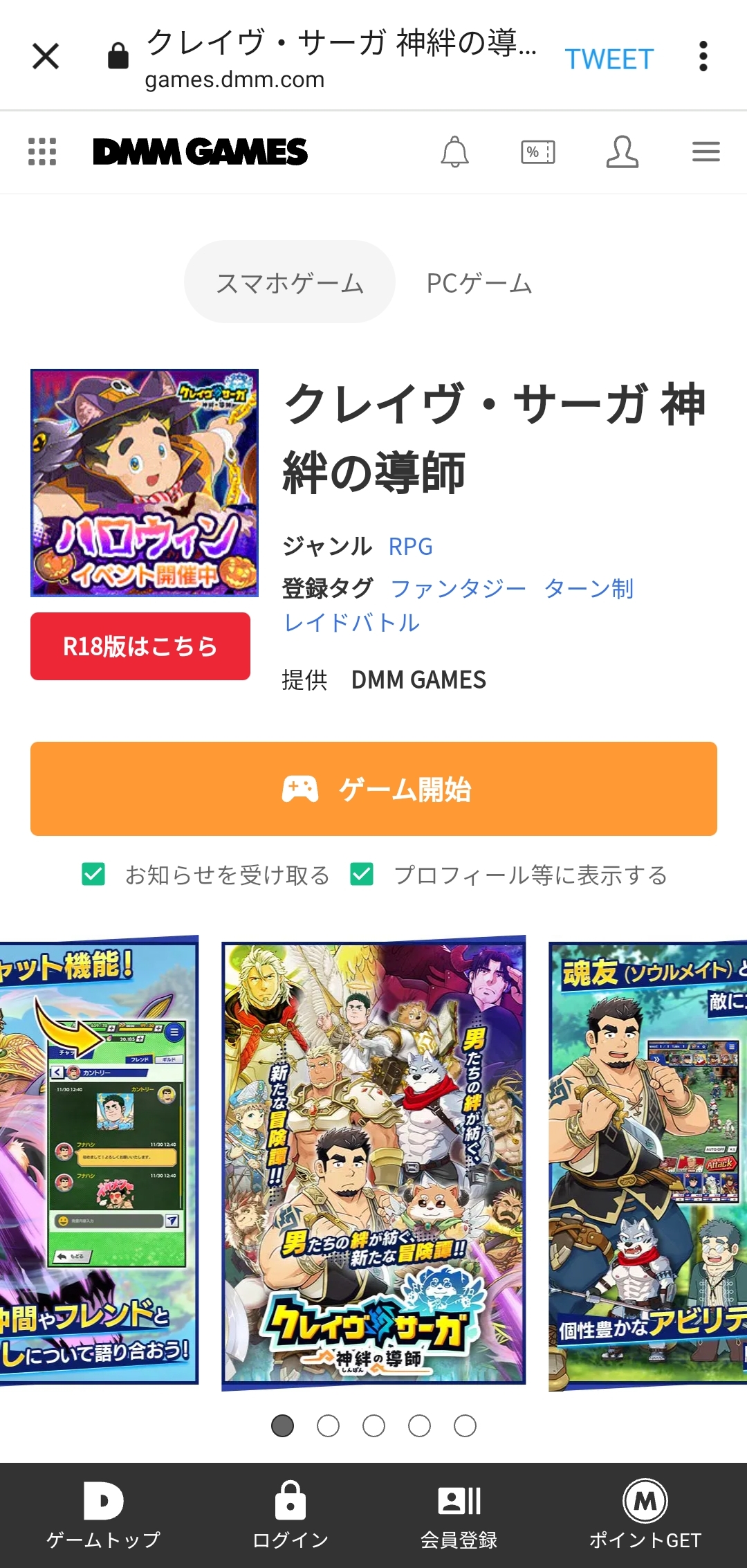Open the hamburger menu
Image resolution: width=747 pixels, height=1568 pixels.
click(x=706, y=152)
